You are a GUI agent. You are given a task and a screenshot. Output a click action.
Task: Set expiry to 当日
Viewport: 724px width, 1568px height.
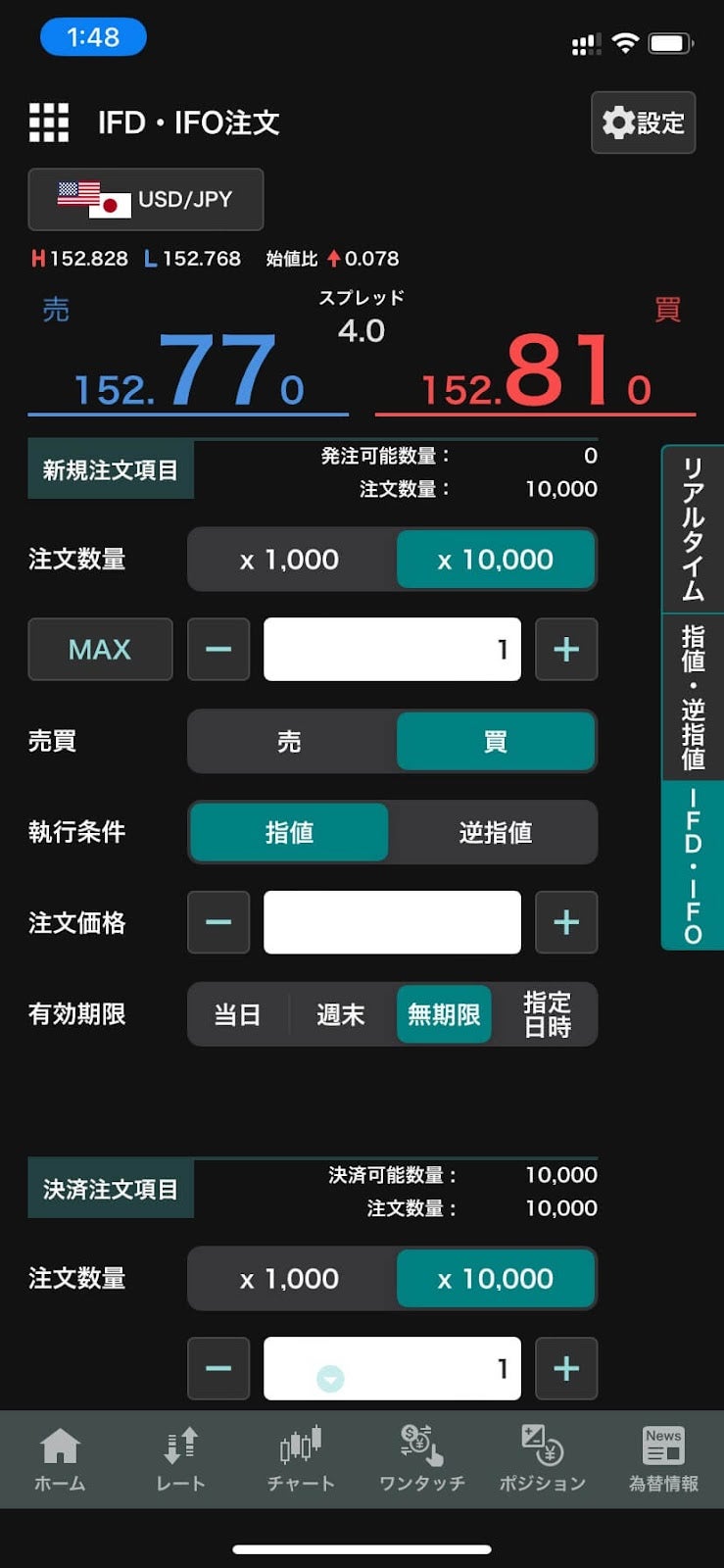point(238,1014)
